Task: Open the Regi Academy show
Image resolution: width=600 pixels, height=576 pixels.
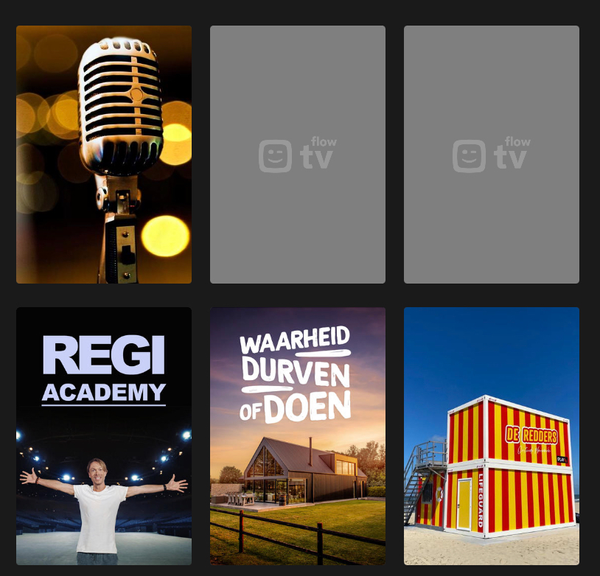Action: (x=104, y=436)
